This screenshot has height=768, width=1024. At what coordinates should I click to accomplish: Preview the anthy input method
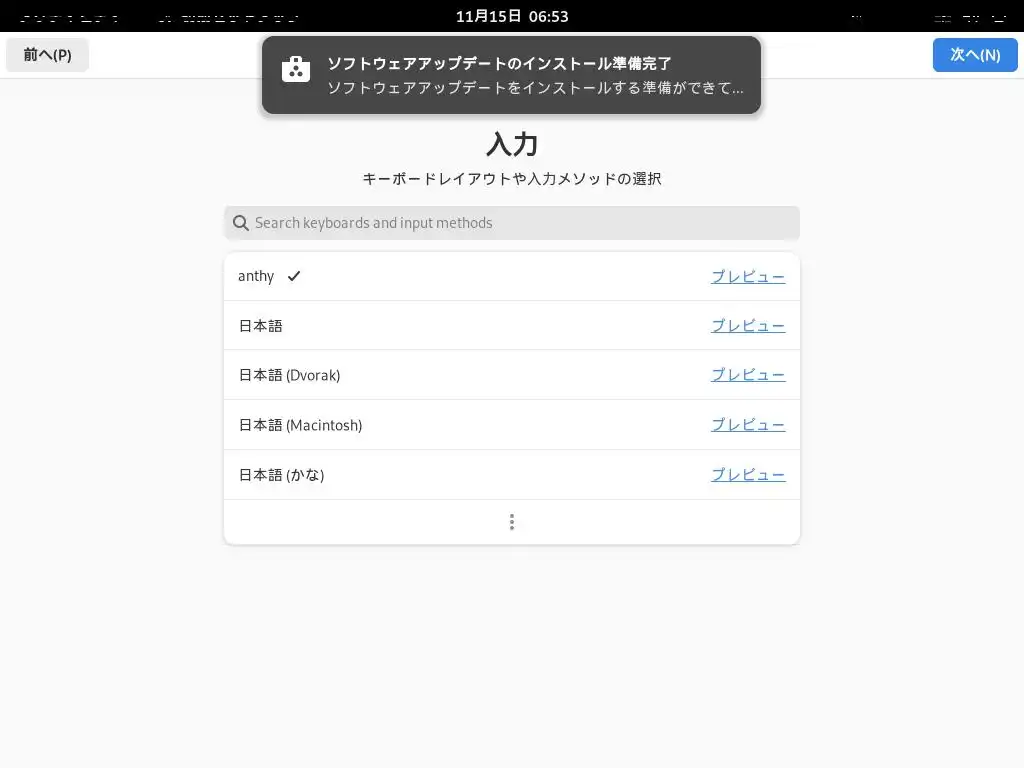747,276
